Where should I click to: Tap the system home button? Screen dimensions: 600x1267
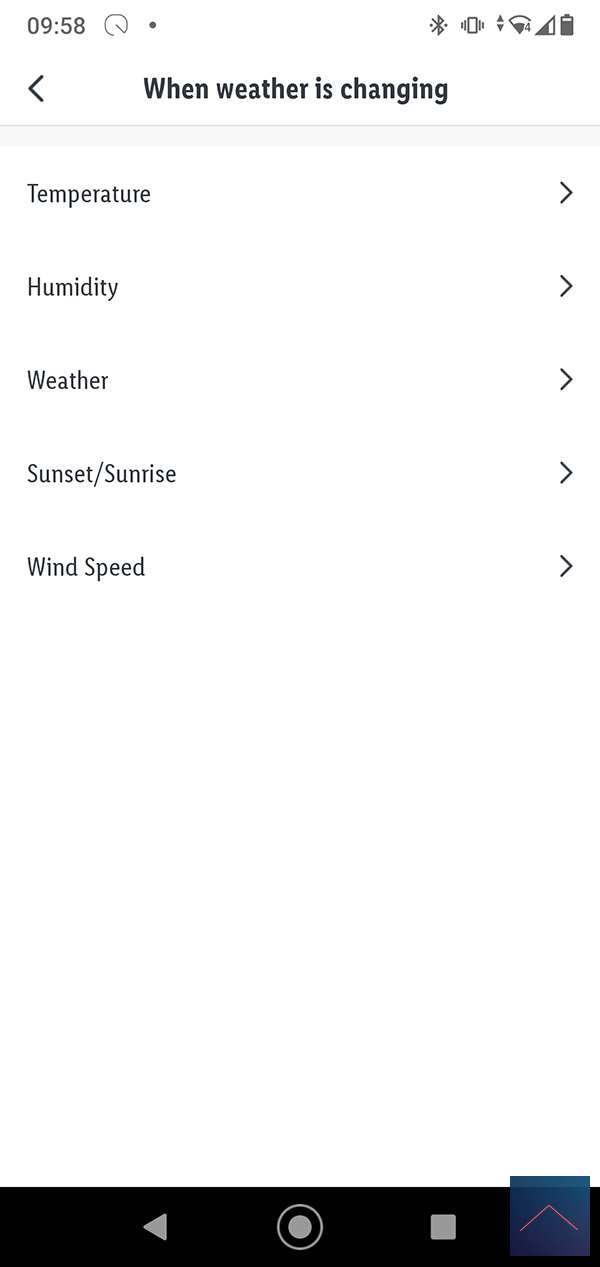[300, 1227]
